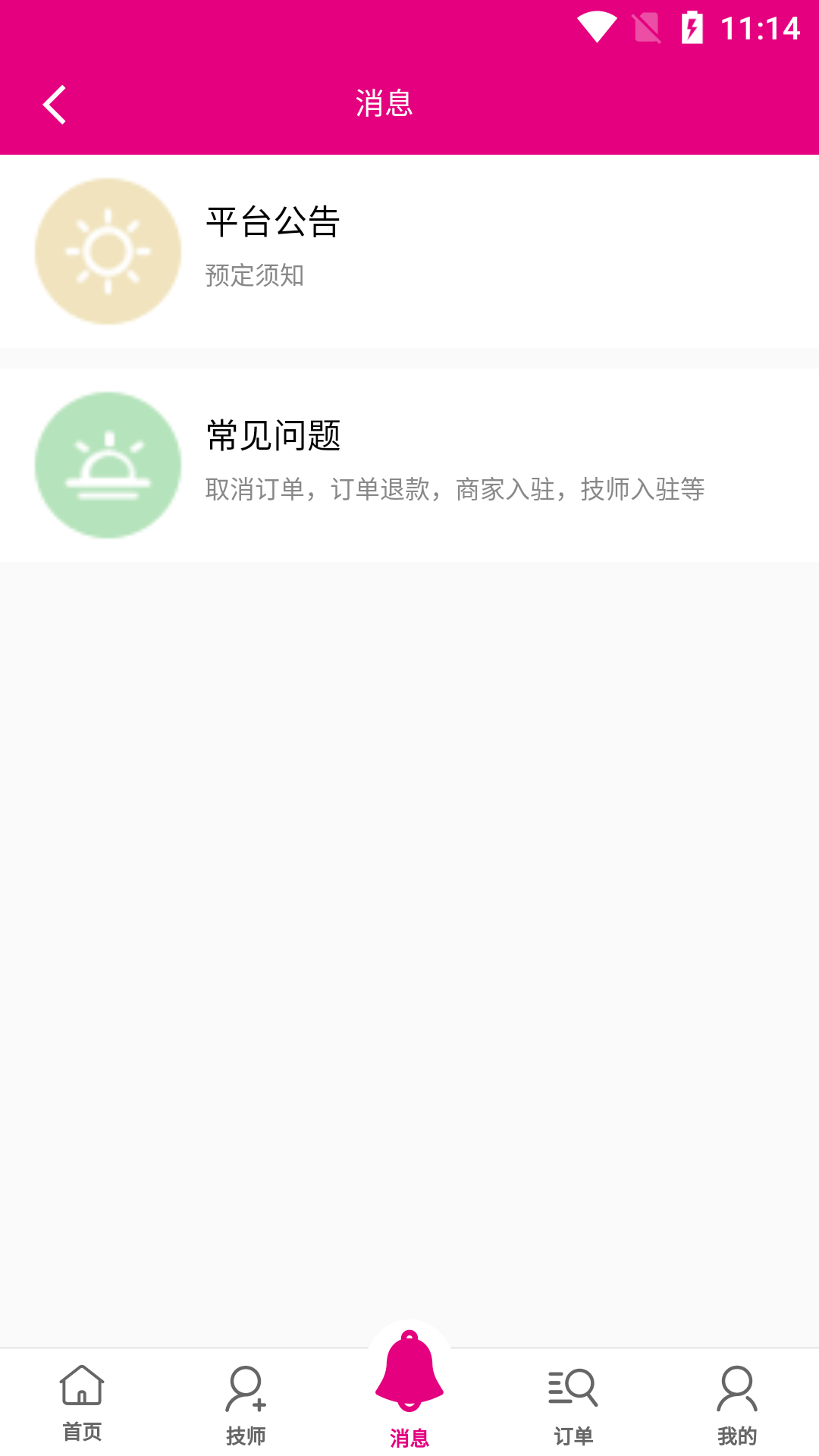Image resolution: width=819 pixels, height=1456 pixels.
Task: Tap the back arrow in the pink header
Action: coord(54,103)
